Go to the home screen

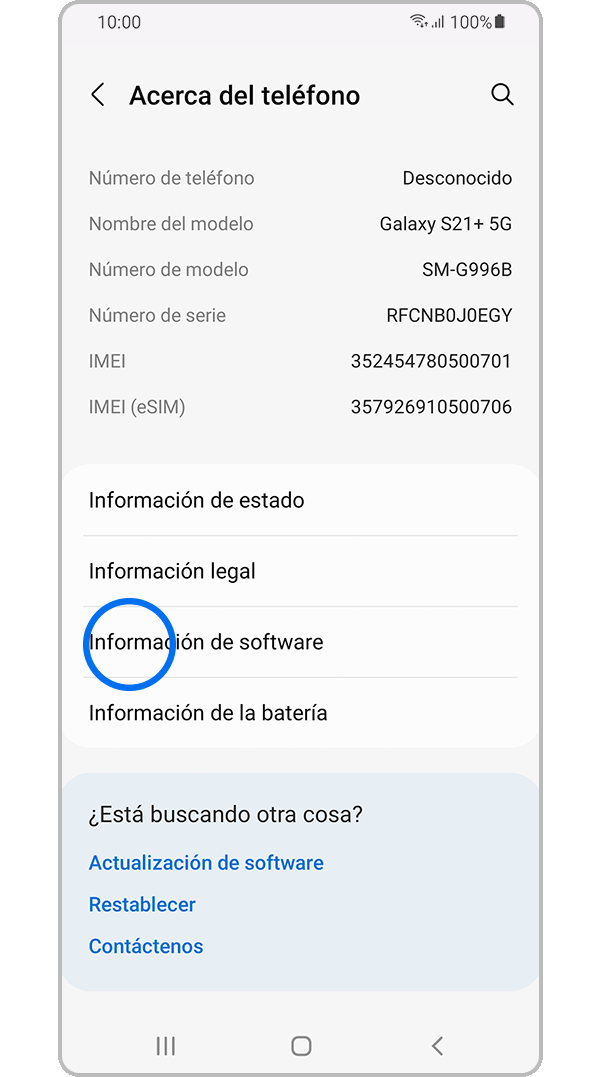[301, 1046]
